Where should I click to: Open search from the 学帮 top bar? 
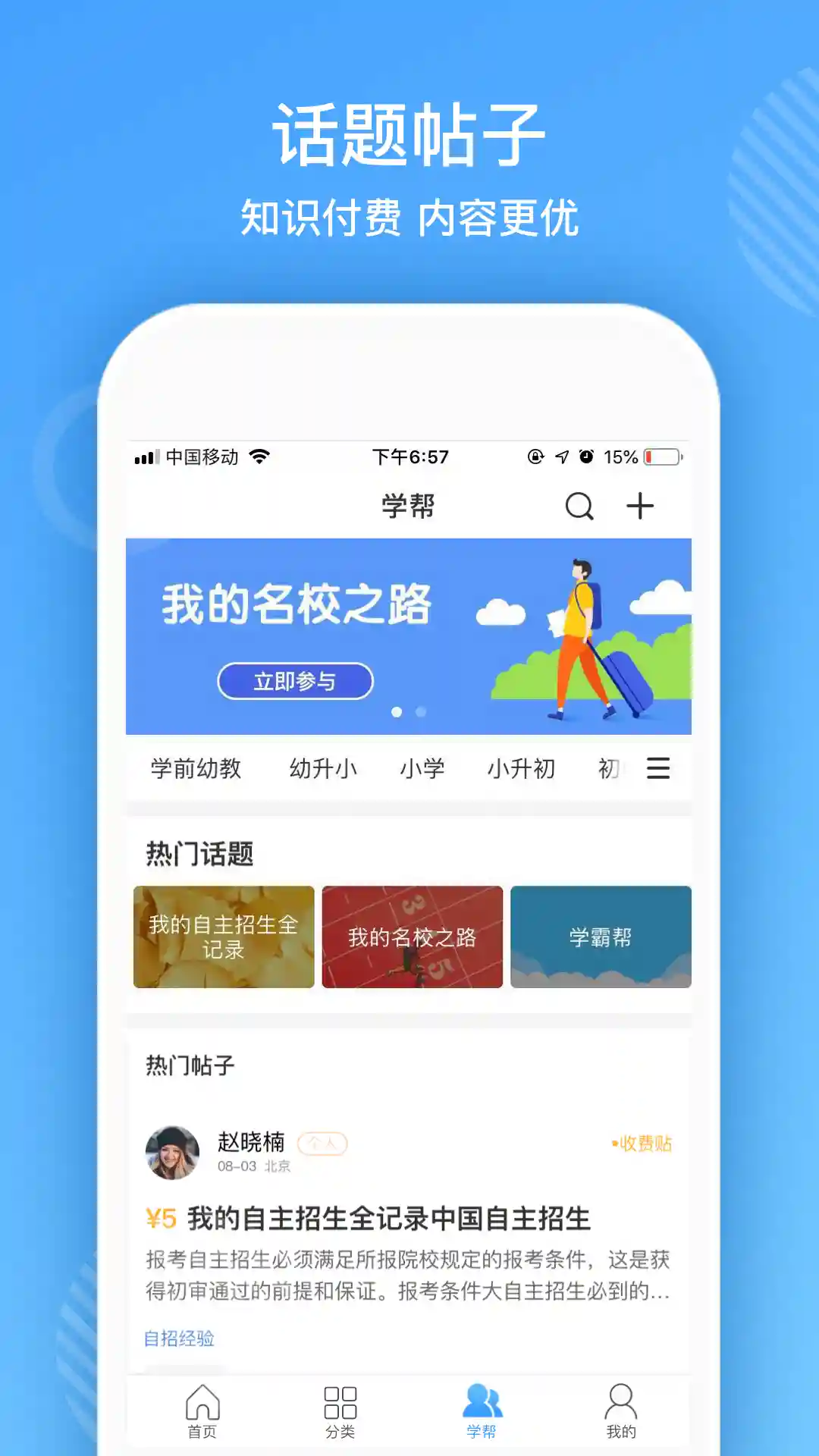coord(579,506)
